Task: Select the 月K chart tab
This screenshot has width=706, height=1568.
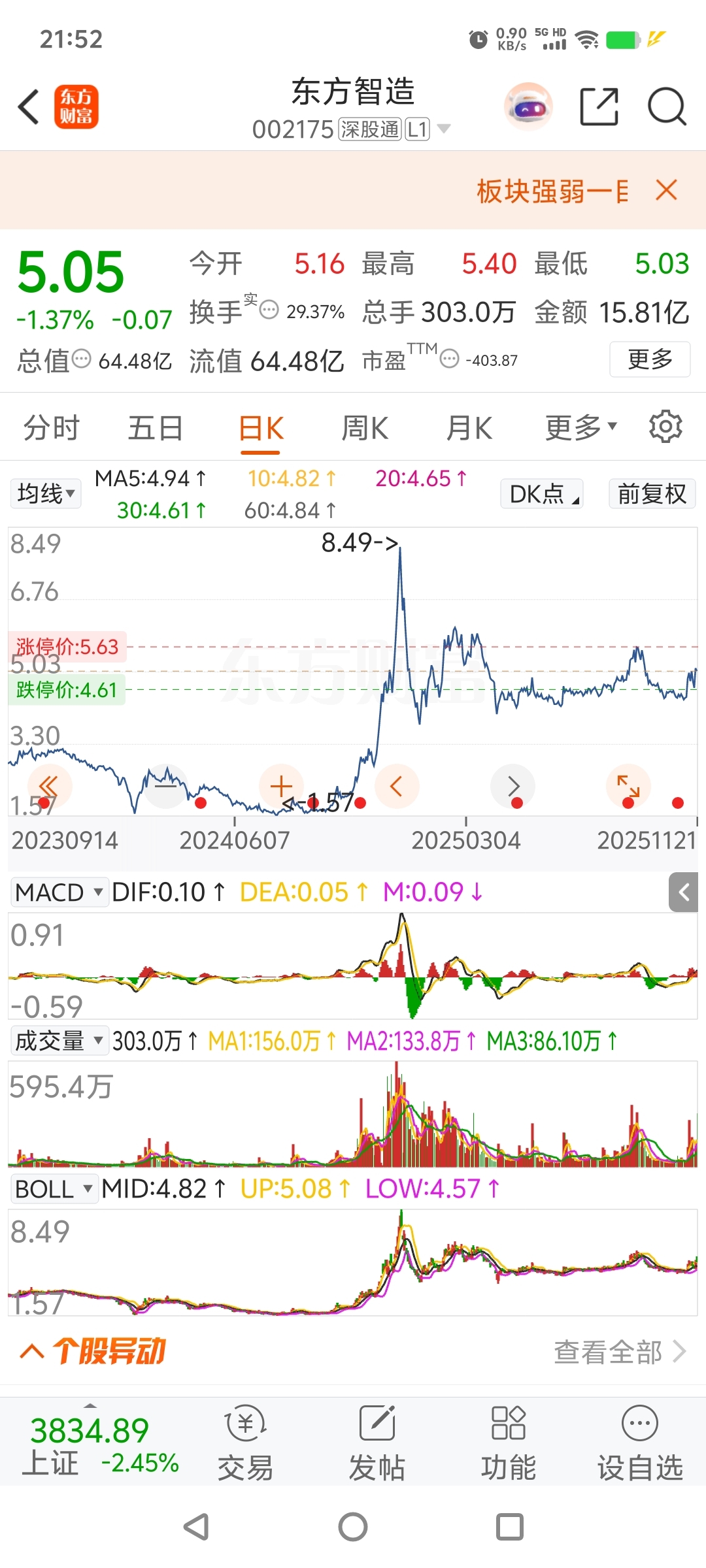Action: pyautogui.click(x=469, y=429)
